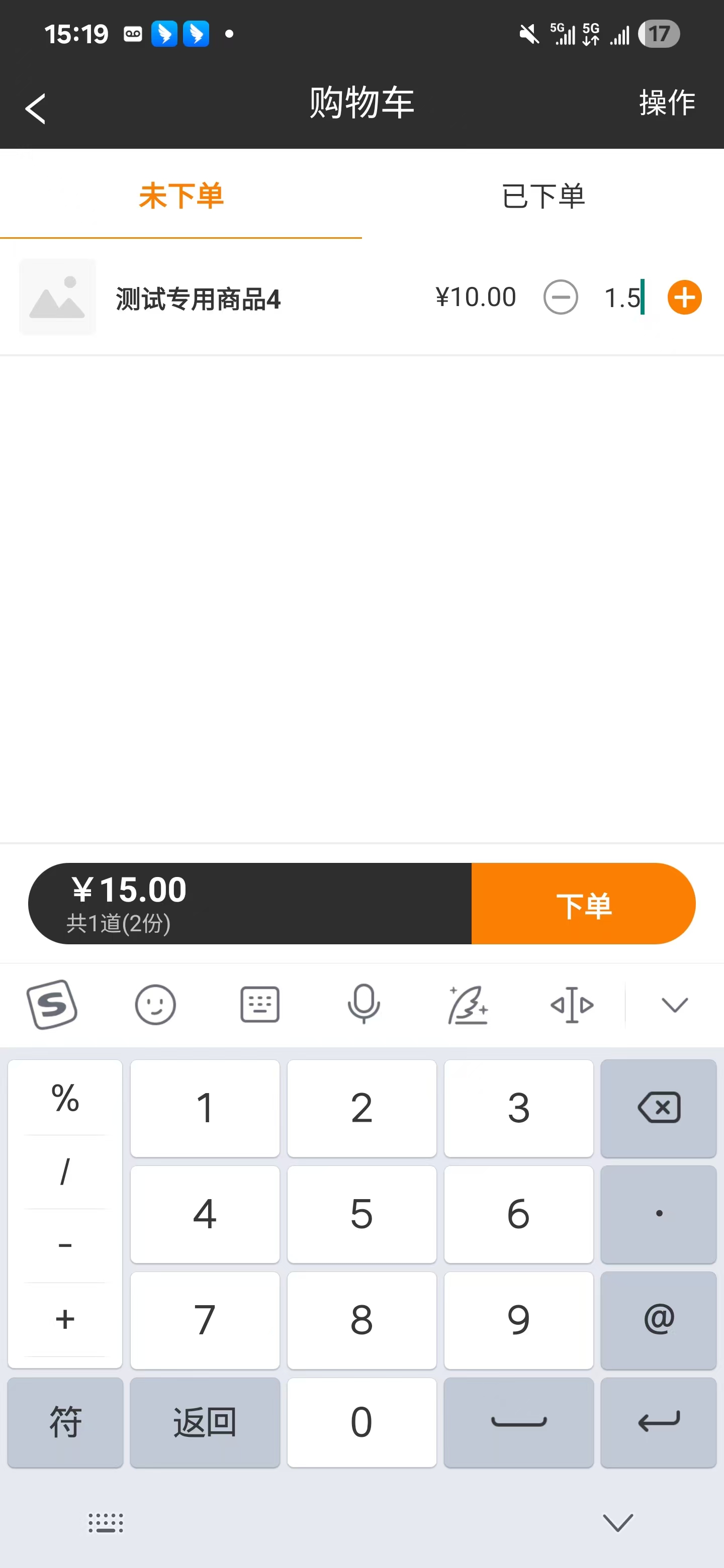Image resolution: width=724 pixels, height=1568 pixels.
Task: Open the 符 symbols key
Action: click(65, 1423)
